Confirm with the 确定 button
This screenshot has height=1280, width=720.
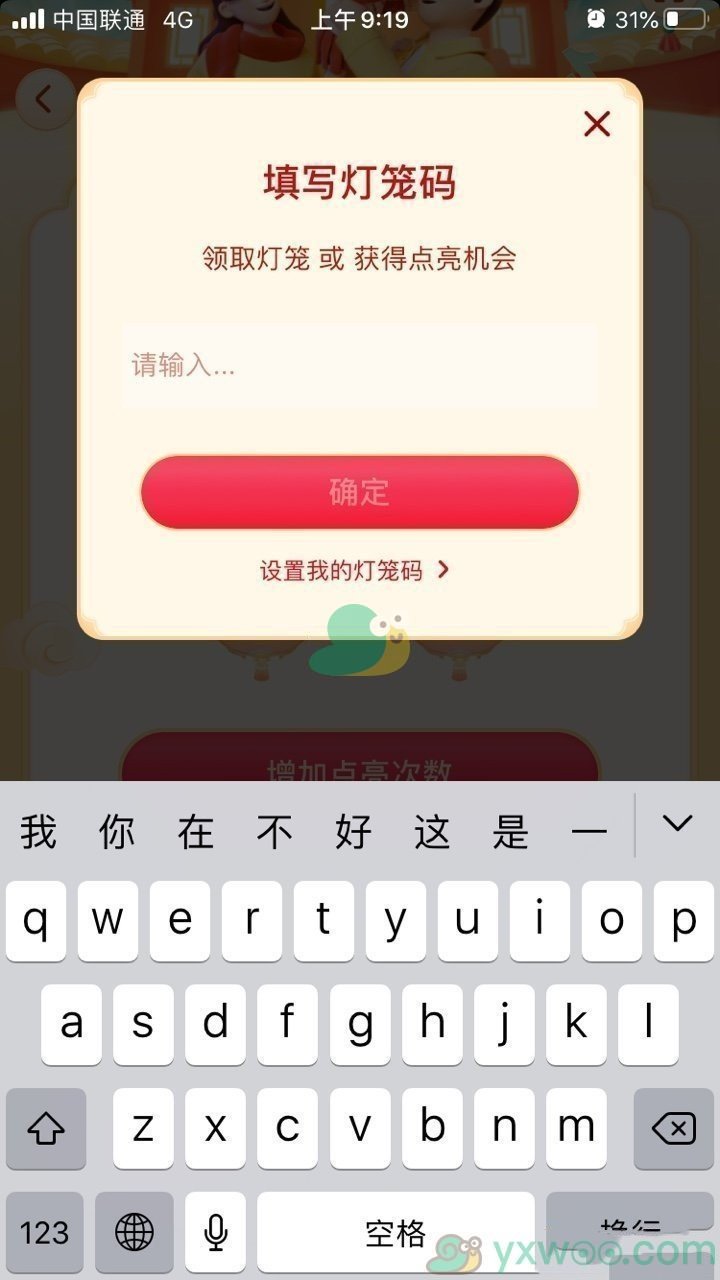(360, 492)
